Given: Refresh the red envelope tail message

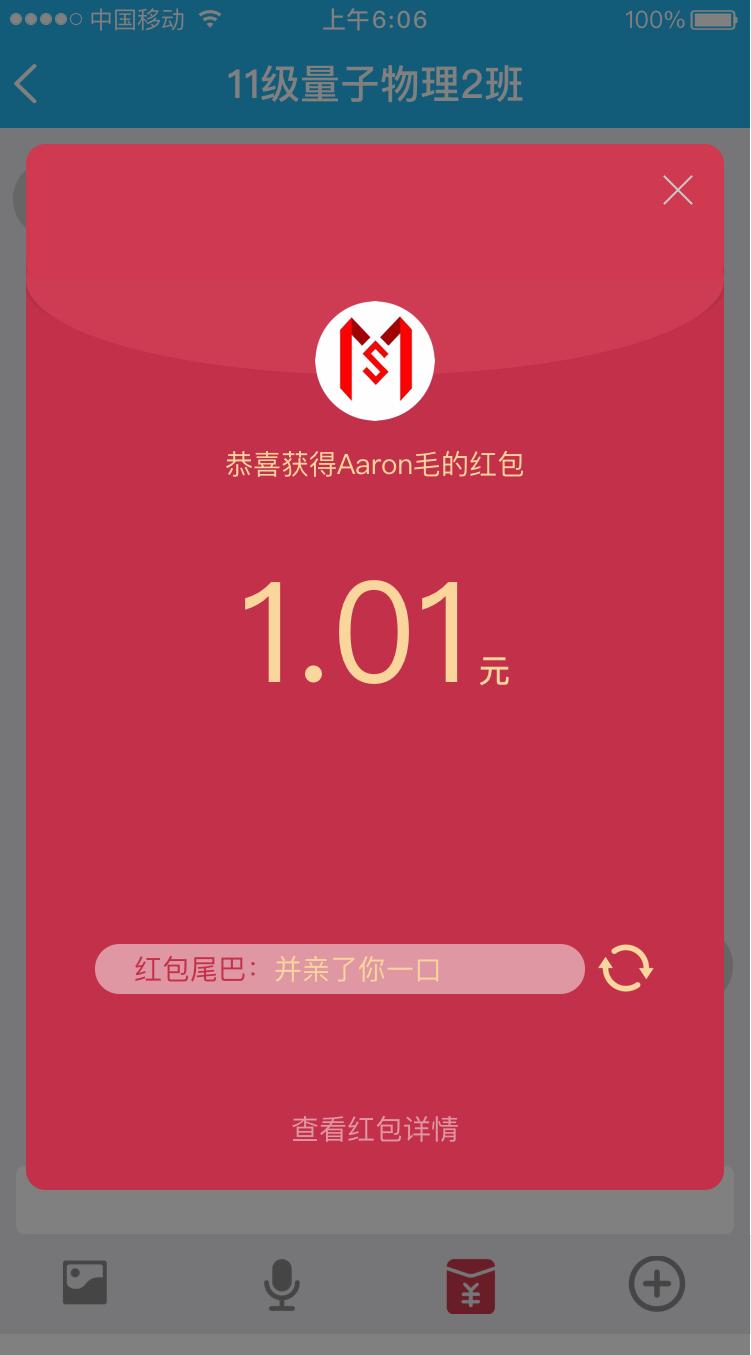Looking at the screenshot, I should click(626, 969).
